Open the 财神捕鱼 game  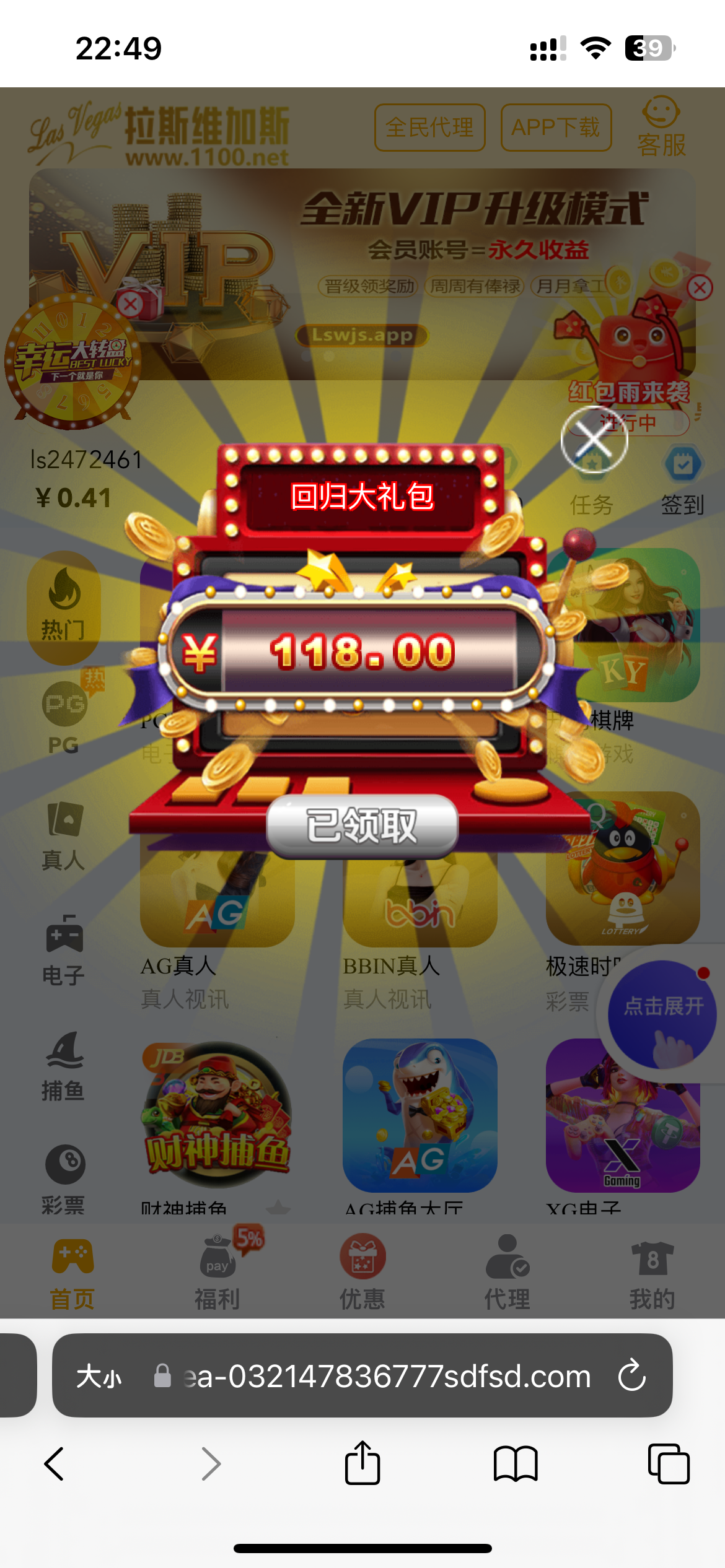coord(217,1116)
